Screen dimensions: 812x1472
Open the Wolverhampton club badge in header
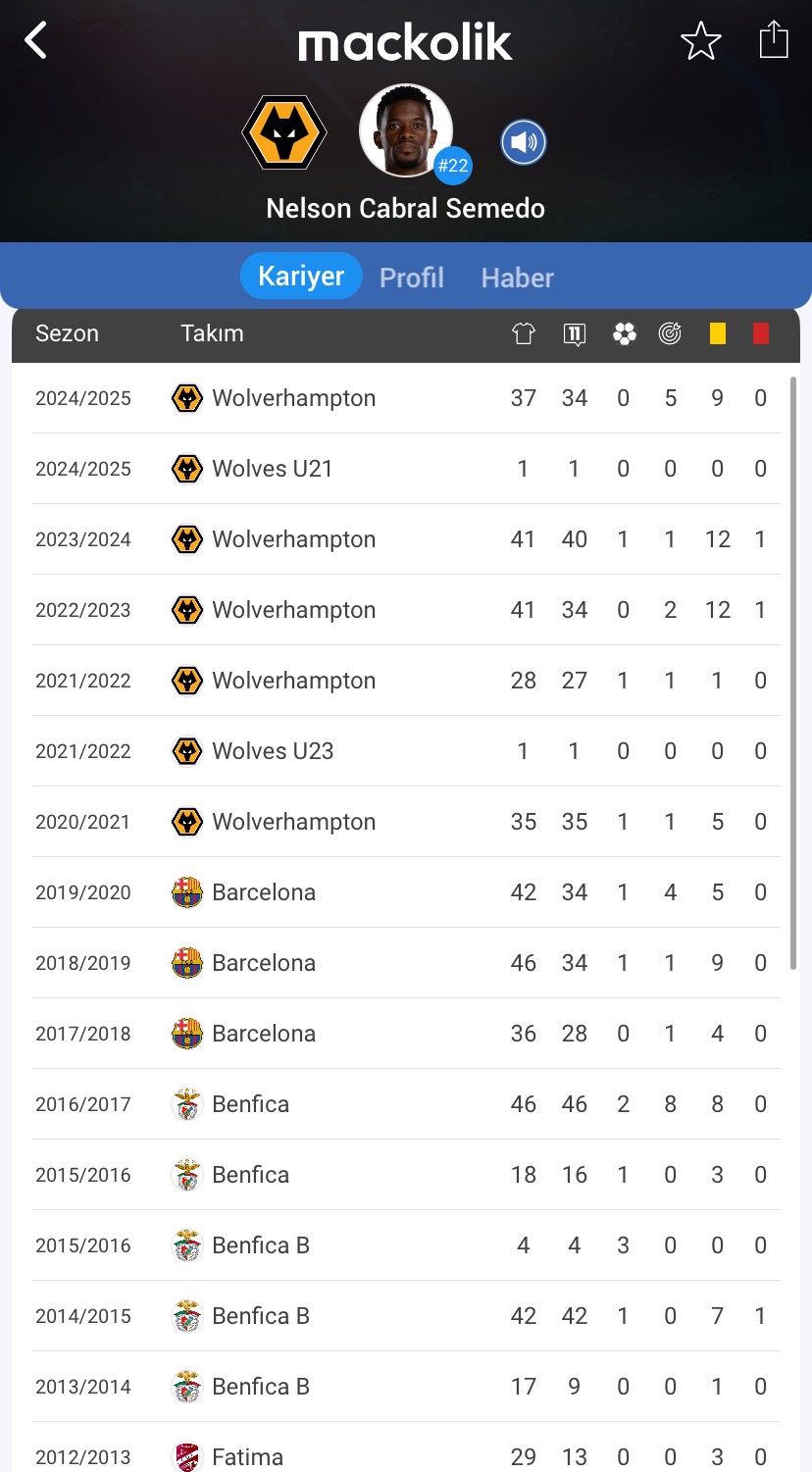(284, 132)
